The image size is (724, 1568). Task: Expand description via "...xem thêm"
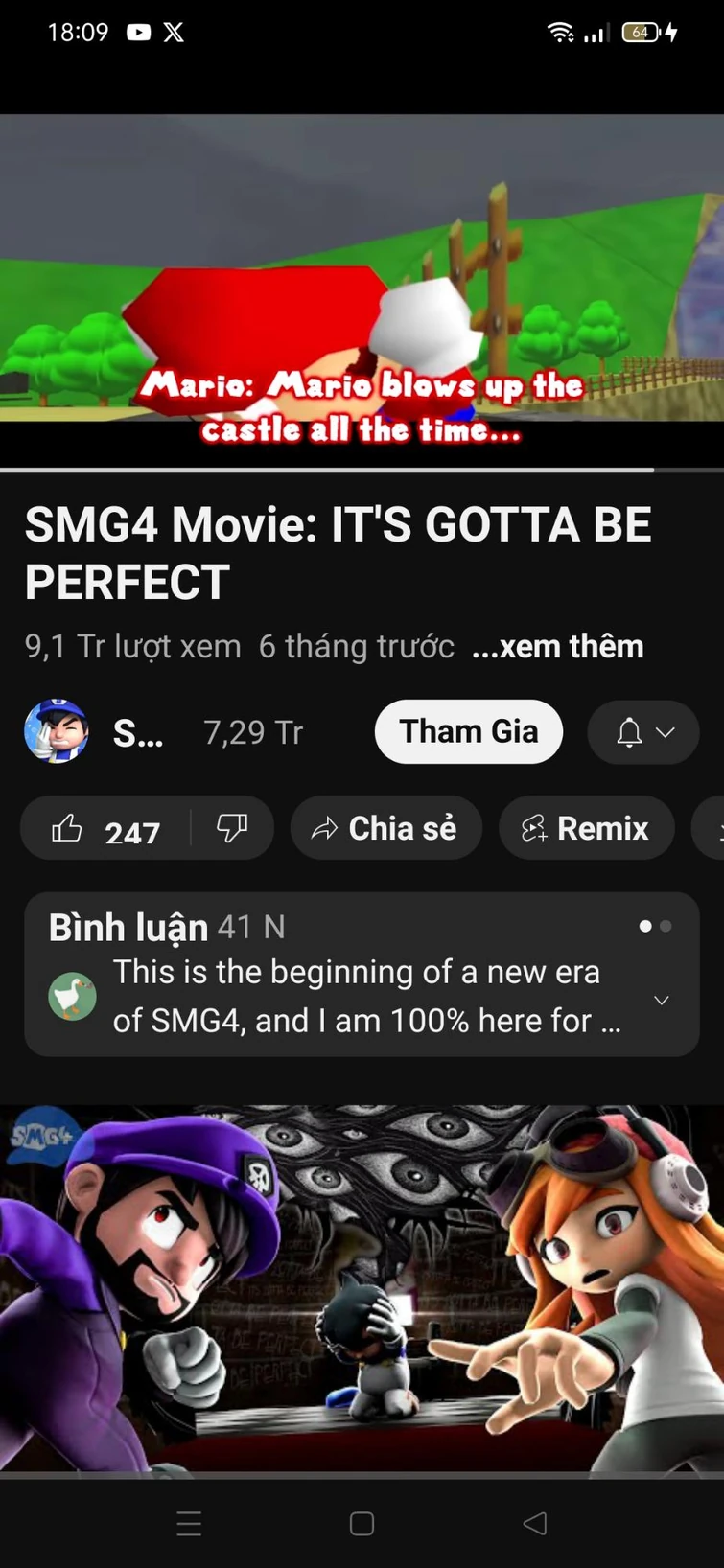pos(557,646)
